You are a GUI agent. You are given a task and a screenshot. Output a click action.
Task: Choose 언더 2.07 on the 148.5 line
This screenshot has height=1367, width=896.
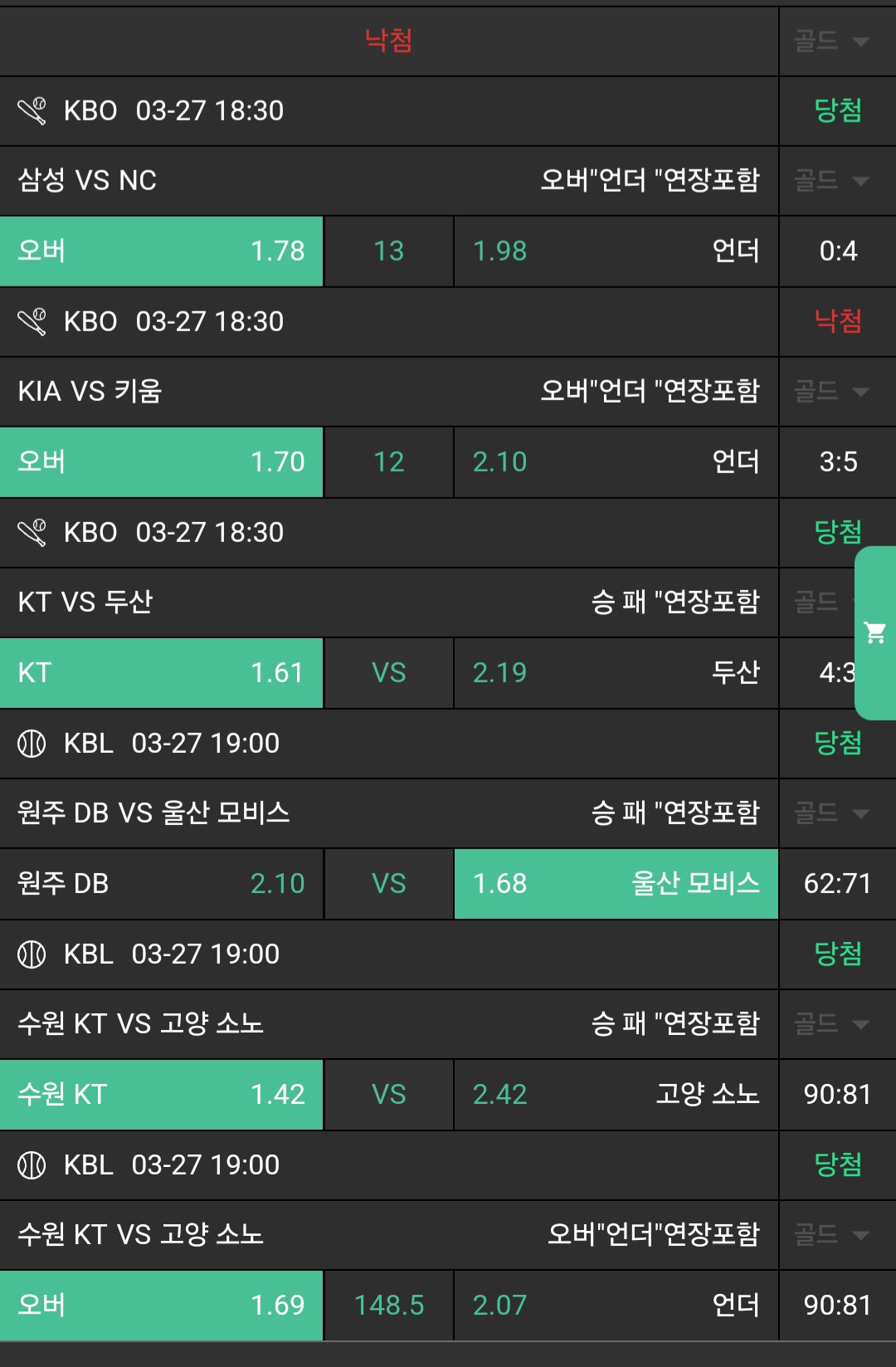(x=616, y=1305)
